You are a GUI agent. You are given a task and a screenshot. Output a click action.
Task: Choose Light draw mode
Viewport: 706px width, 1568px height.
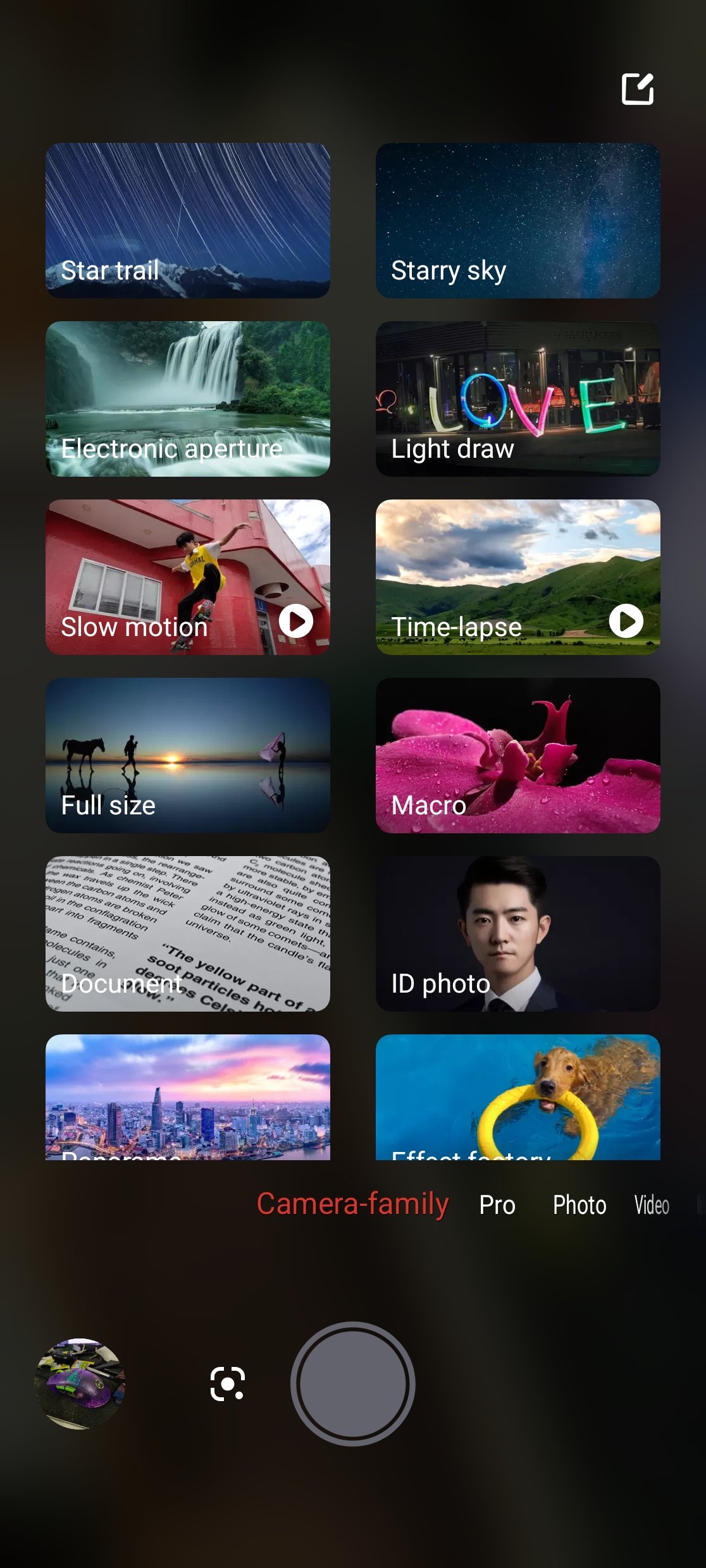[517, 398]
